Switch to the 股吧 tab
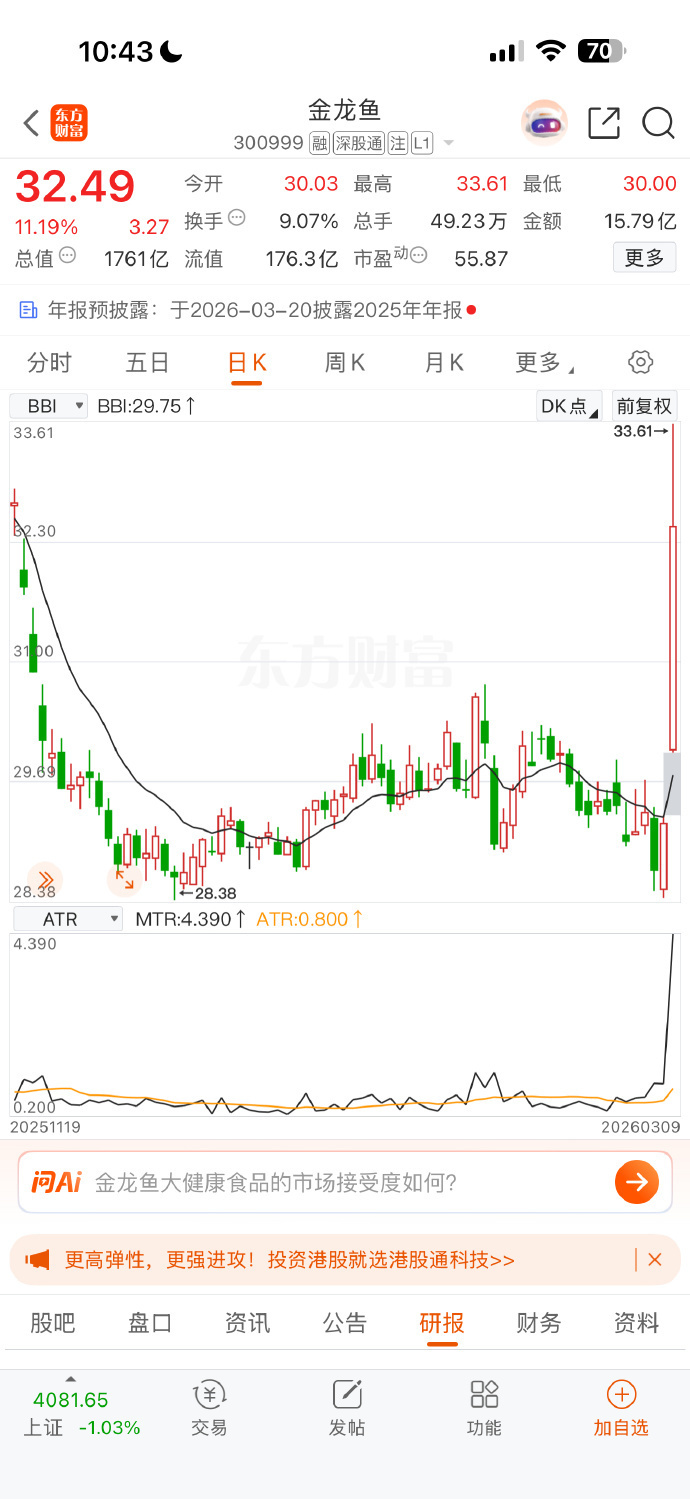The image size is (690, 1499). (53, 1323)
